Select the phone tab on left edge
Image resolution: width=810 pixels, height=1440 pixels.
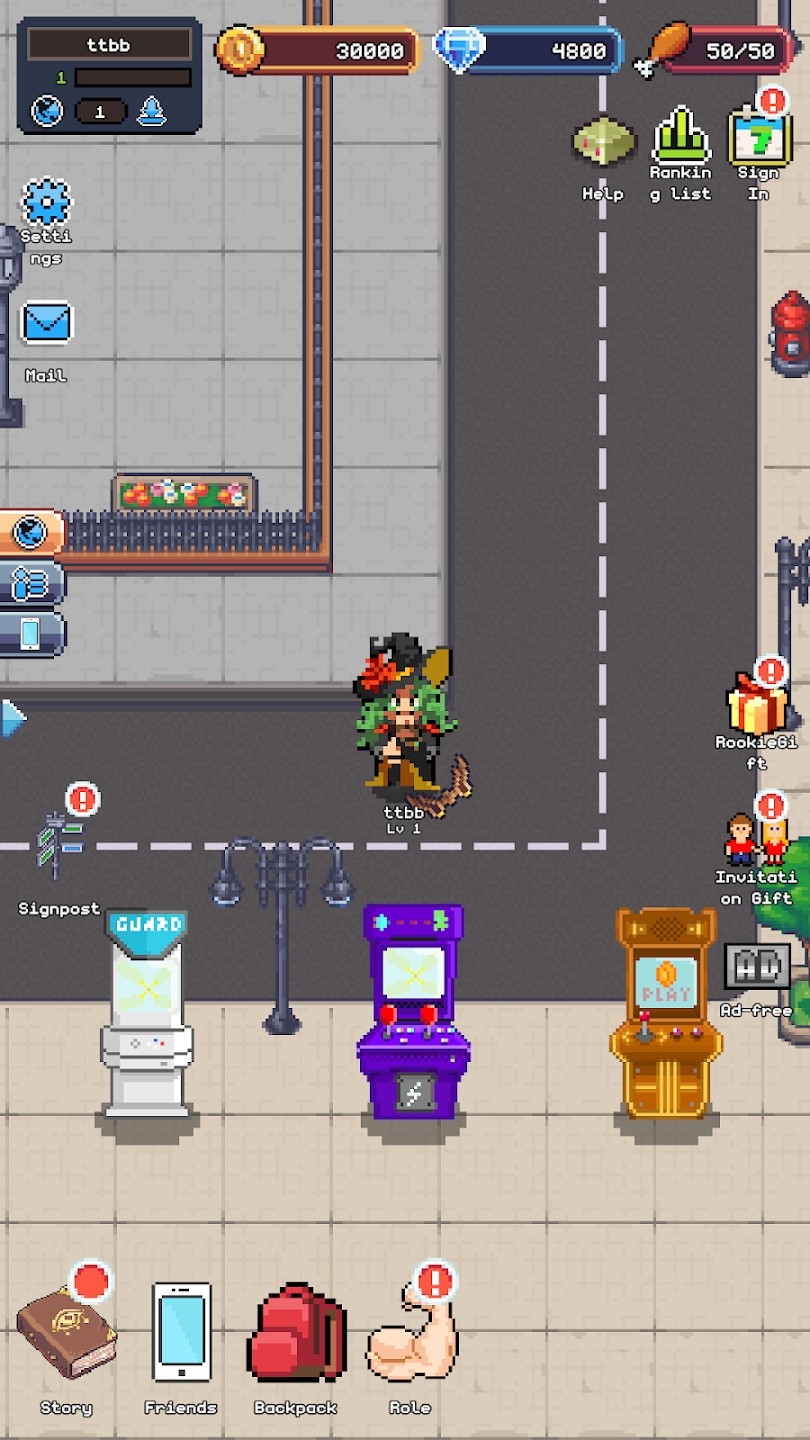click(x=31, y=634)
